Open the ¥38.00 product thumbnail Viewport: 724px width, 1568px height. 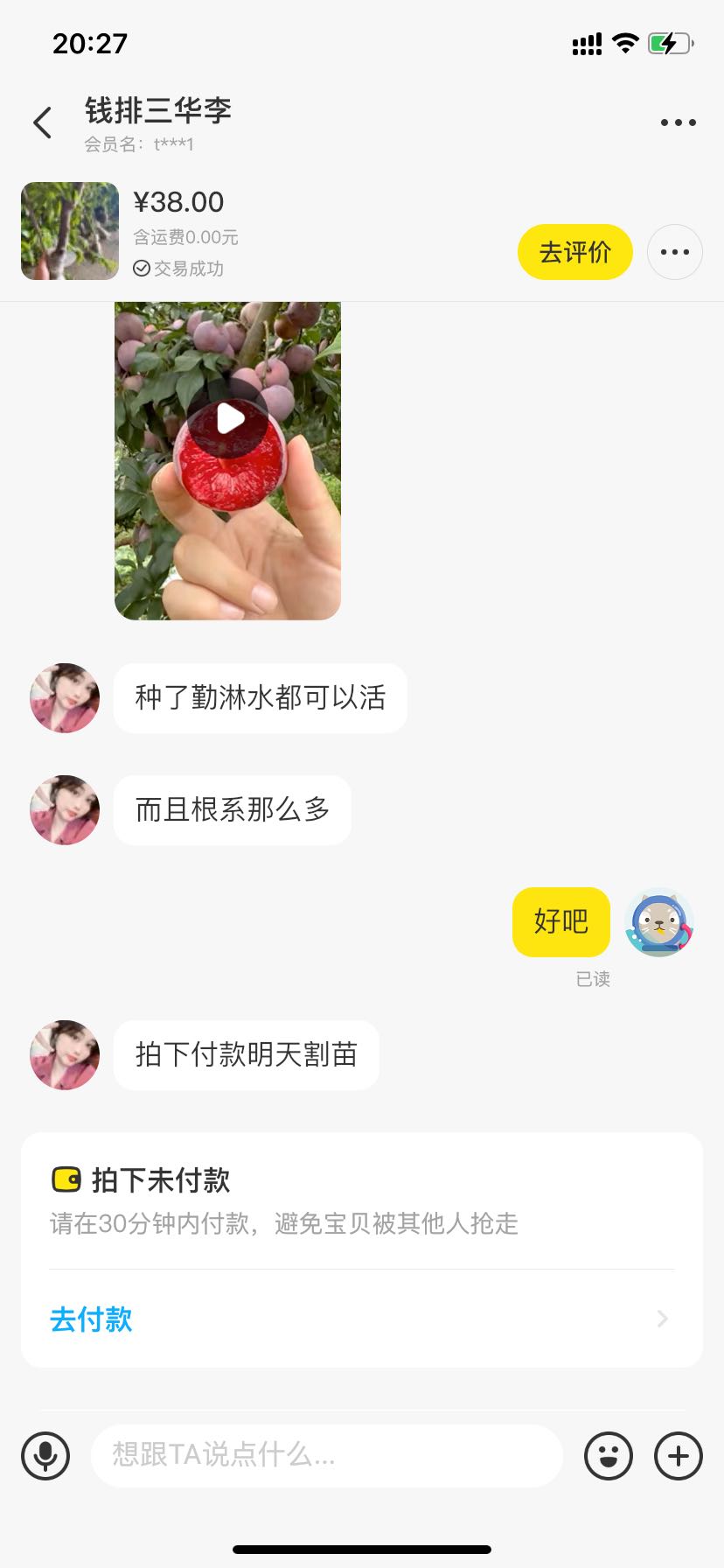[70, 231]
